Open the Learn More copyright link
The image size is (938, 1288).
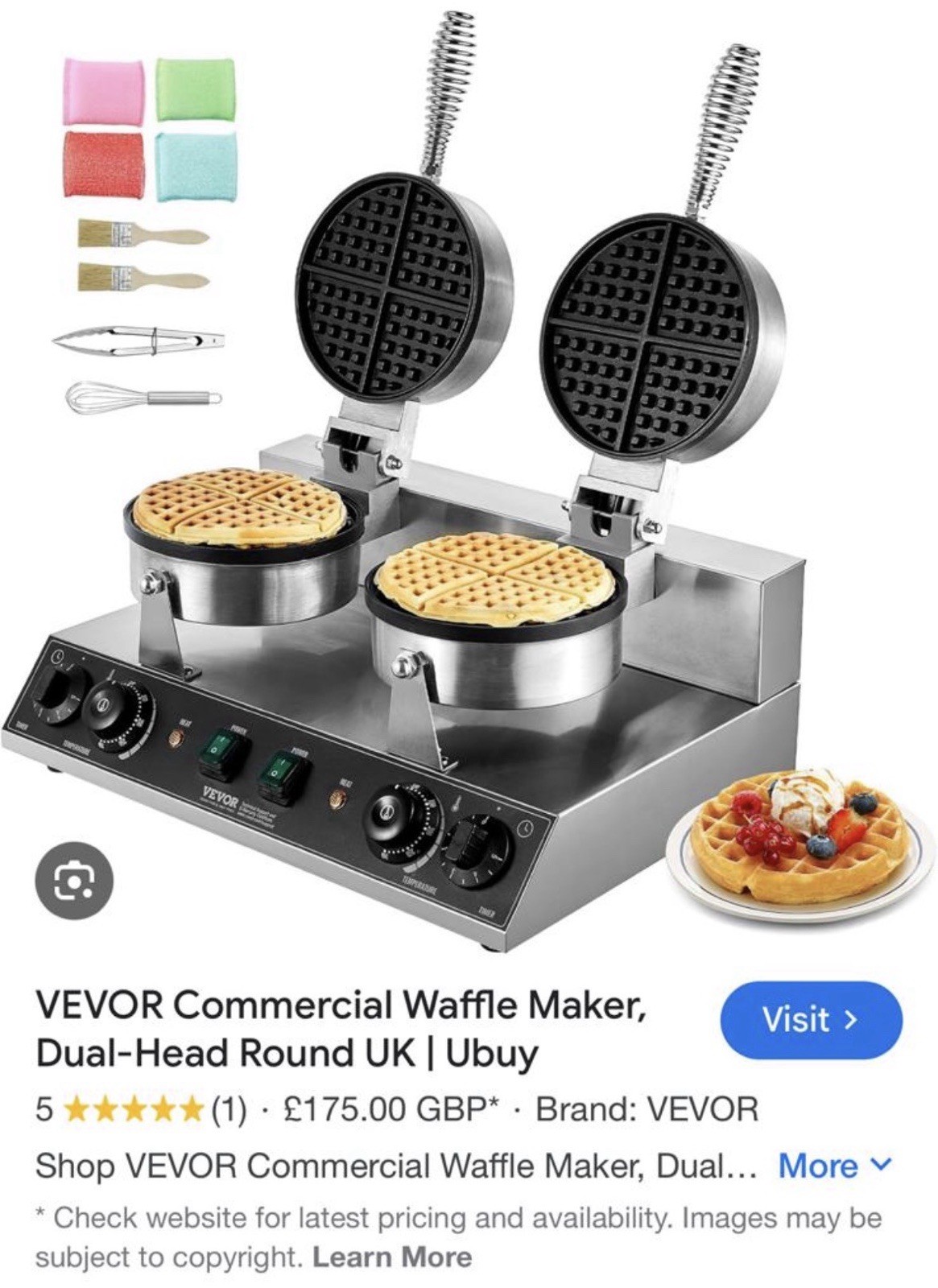click(391, 1257)
